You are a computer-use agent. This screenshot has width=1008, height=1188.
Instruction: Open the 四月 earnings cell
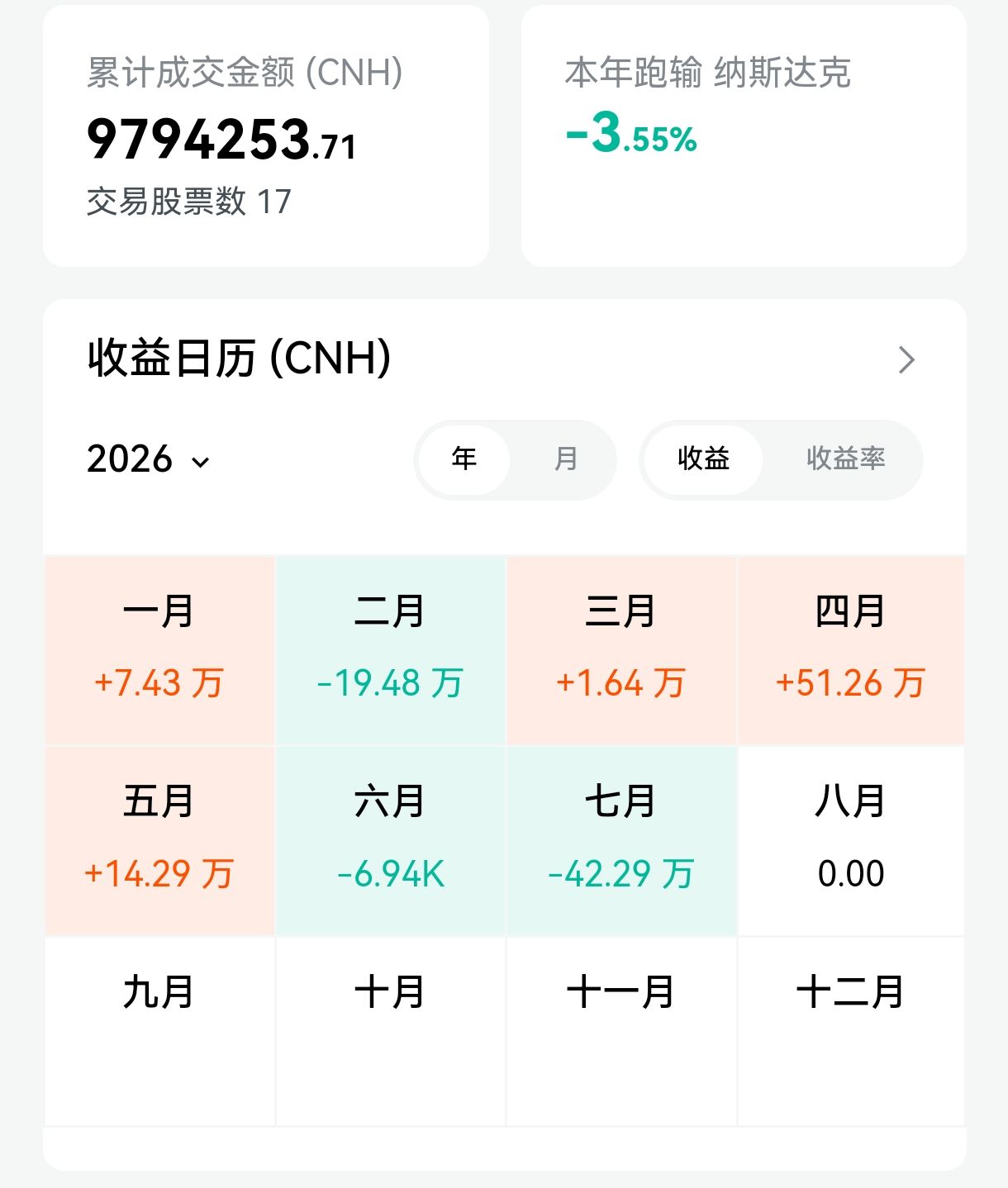851,650
